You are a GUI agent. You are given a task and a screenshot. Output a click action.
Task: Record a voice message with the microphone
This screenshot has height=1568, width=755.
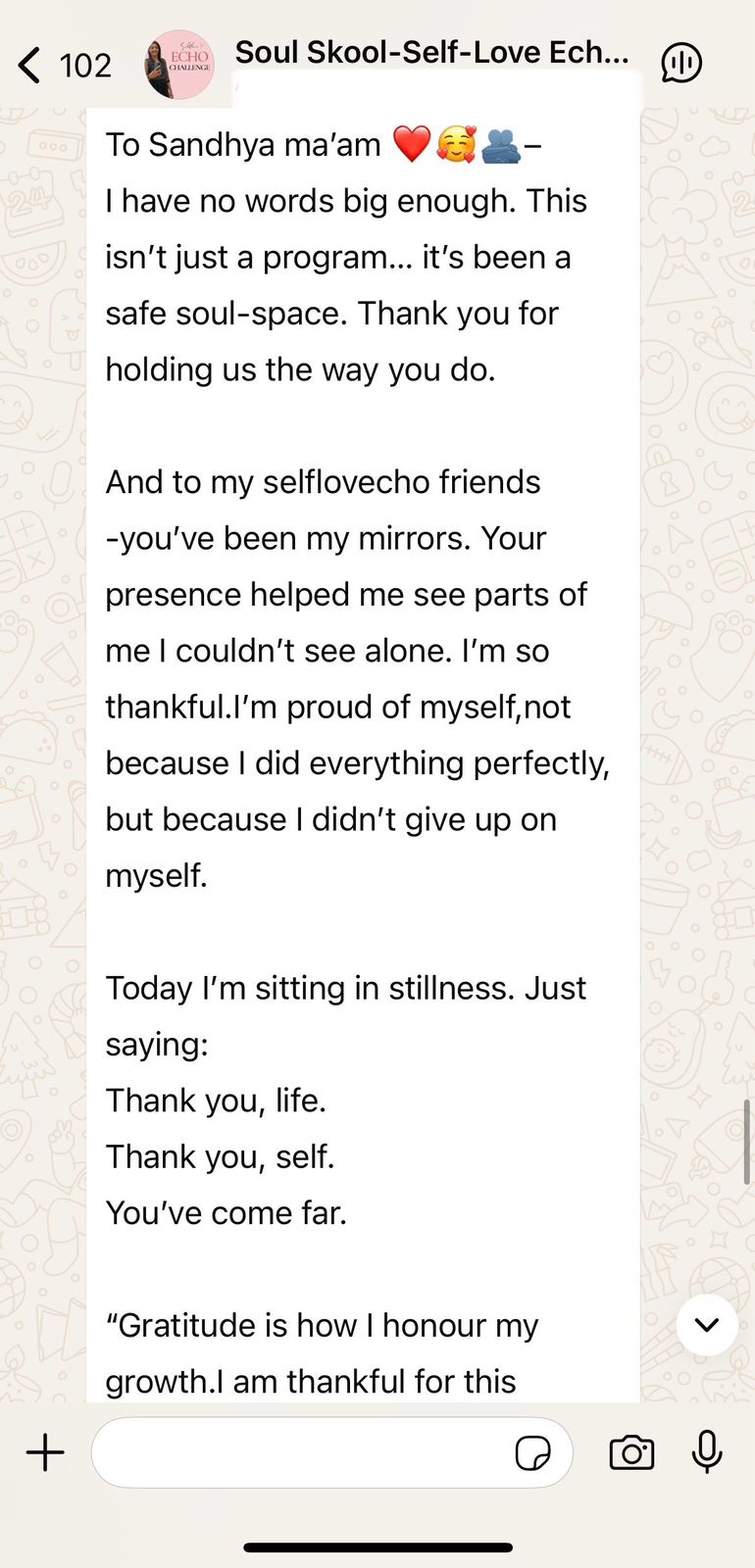(707, 1452)
